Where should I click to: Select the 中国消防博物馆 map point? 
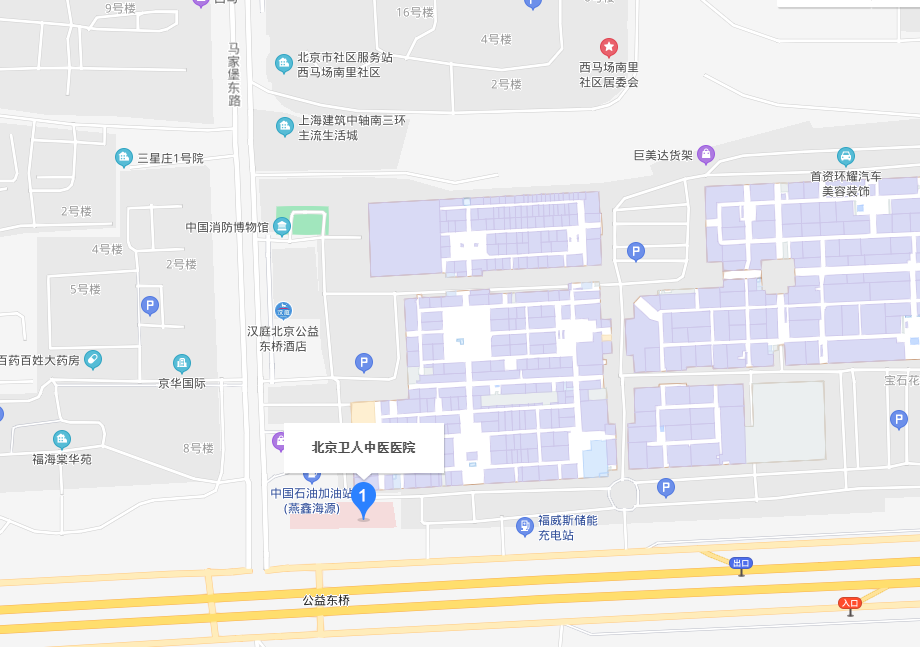[x=283, y=227]
